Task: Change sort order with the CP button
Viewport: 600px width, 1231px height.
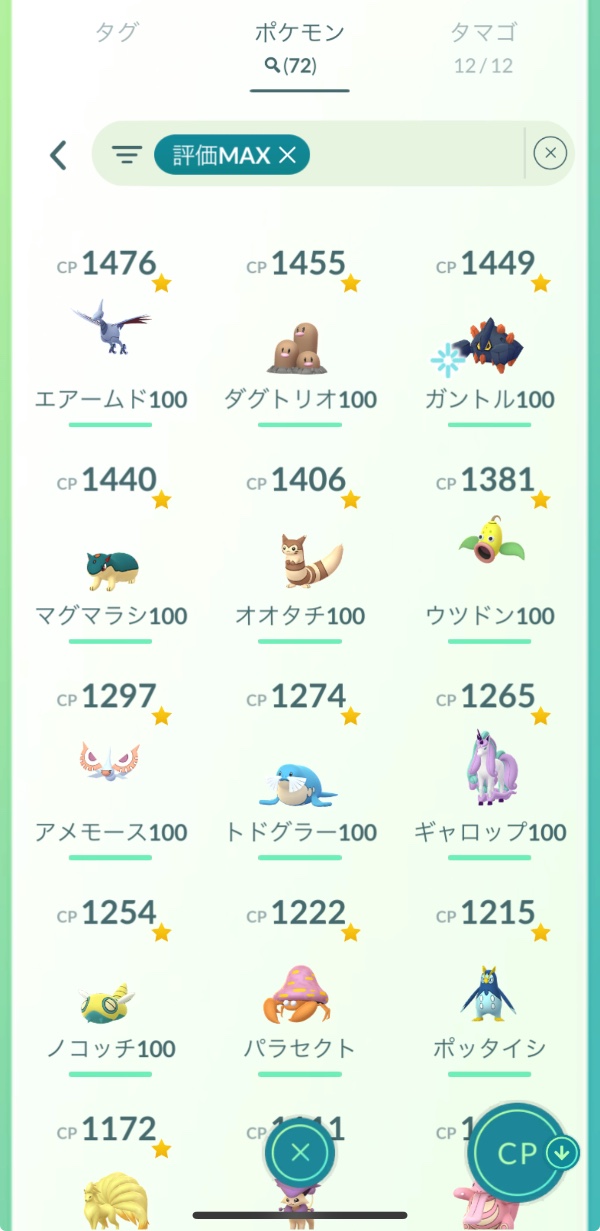Action: pos(519,1153)
